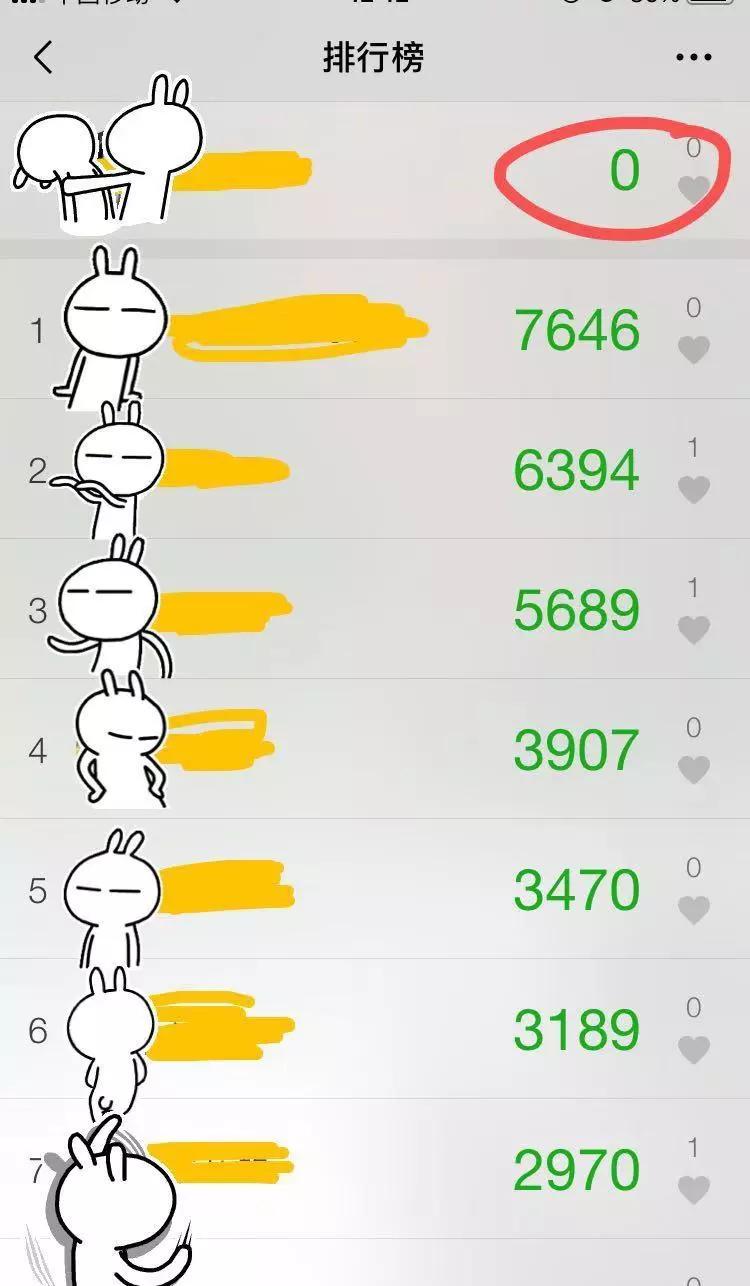Tap the heart beside 3470 steps
Viewport: 750px width, 1286px height.
(x=693, y=909)
